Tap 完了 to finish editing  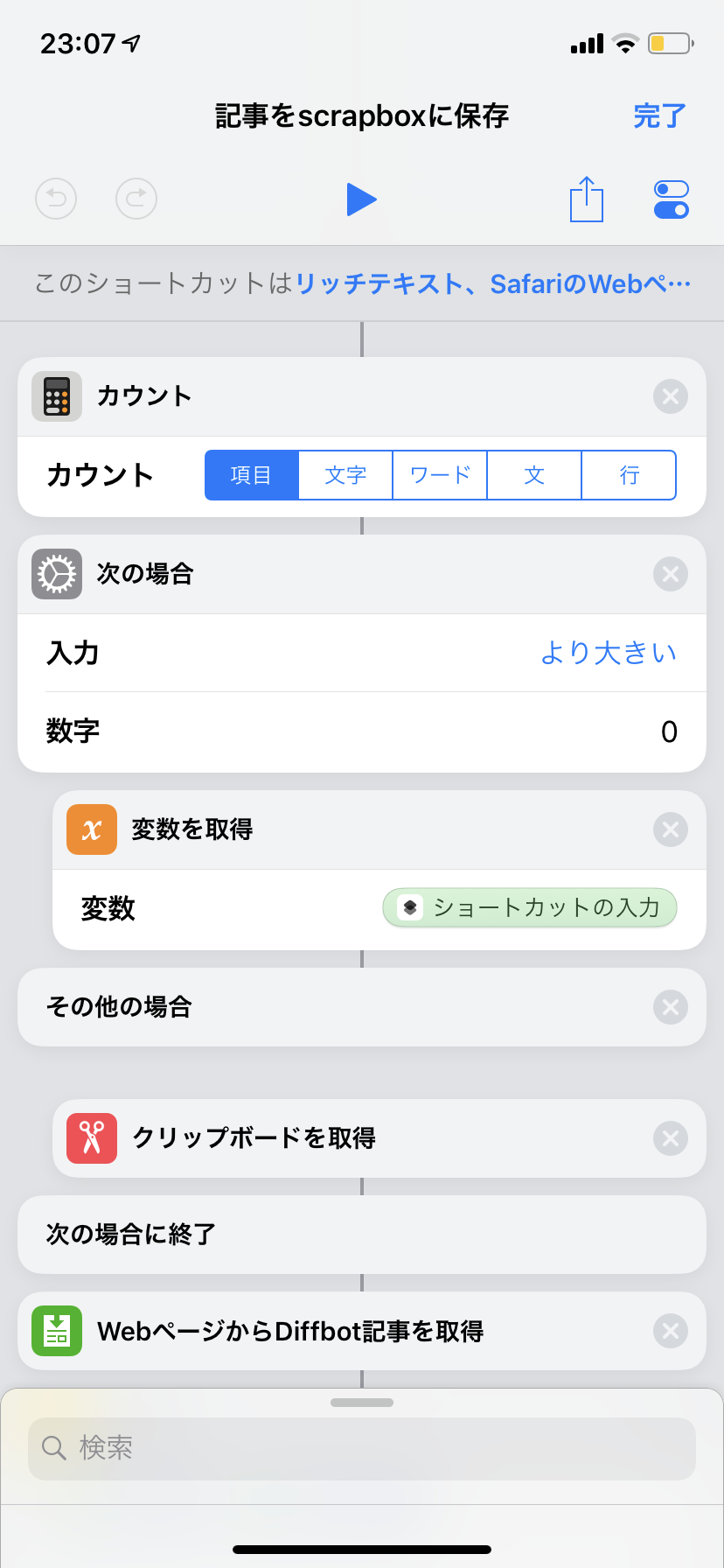tap(659, 115)
